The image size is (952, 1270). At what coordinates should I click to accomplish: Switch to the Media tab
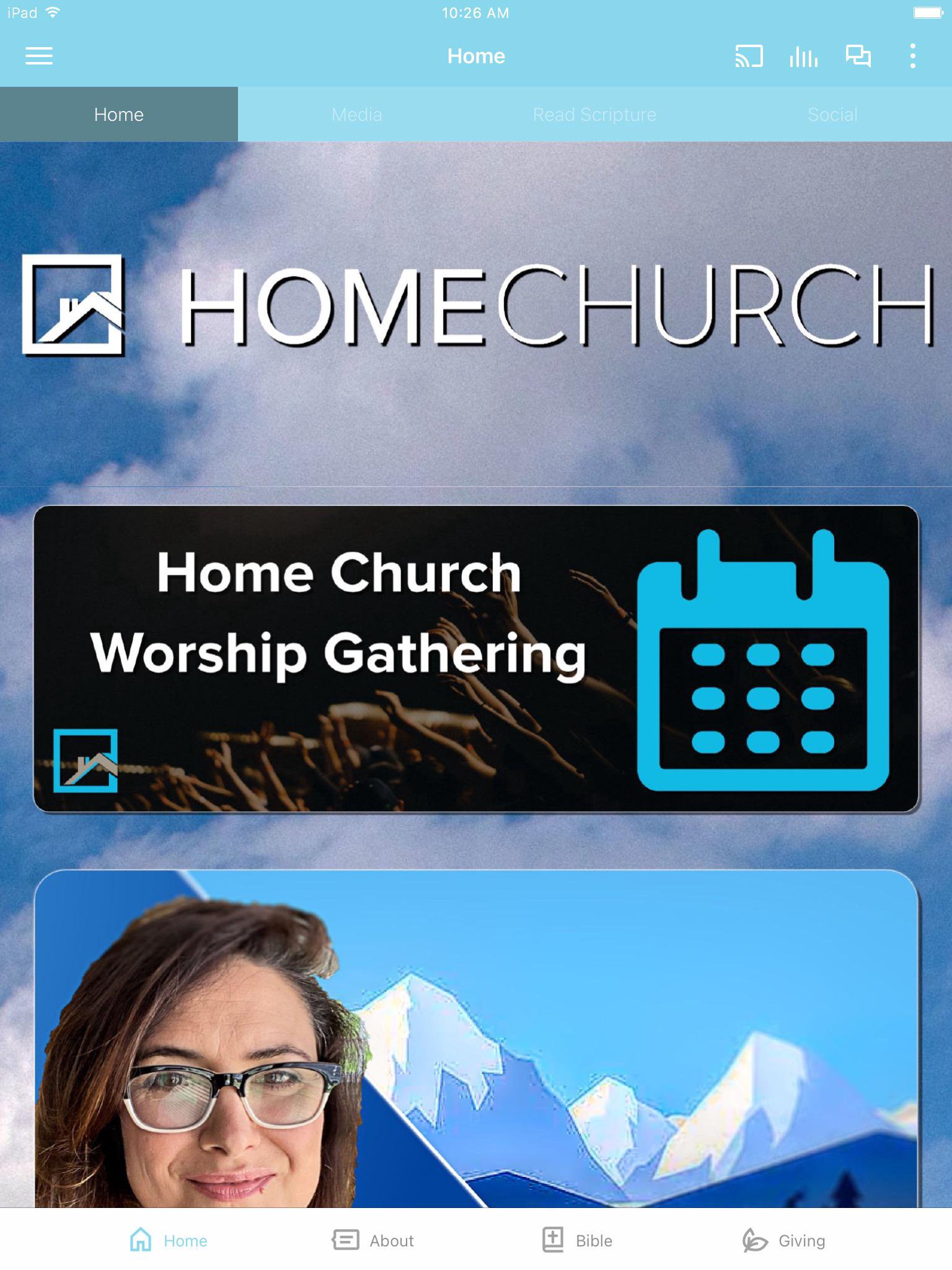(356, 115)
